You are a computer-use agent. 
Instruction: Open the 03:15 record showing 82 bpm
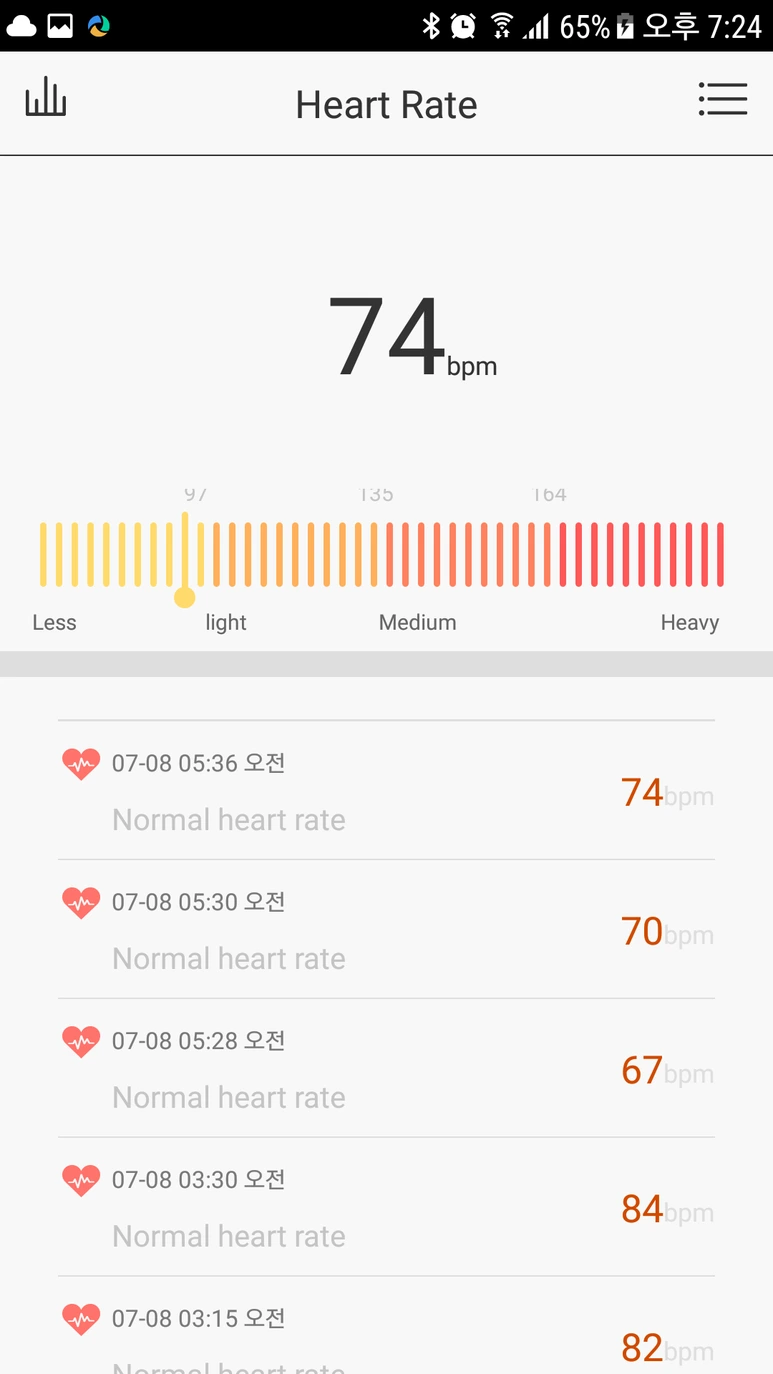[x=386, y=1335]
